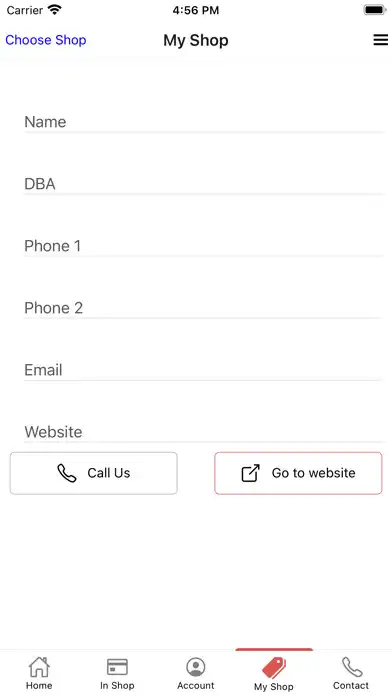
Task: Edit the Phone 2 field
Action: (x=204, y=308)
